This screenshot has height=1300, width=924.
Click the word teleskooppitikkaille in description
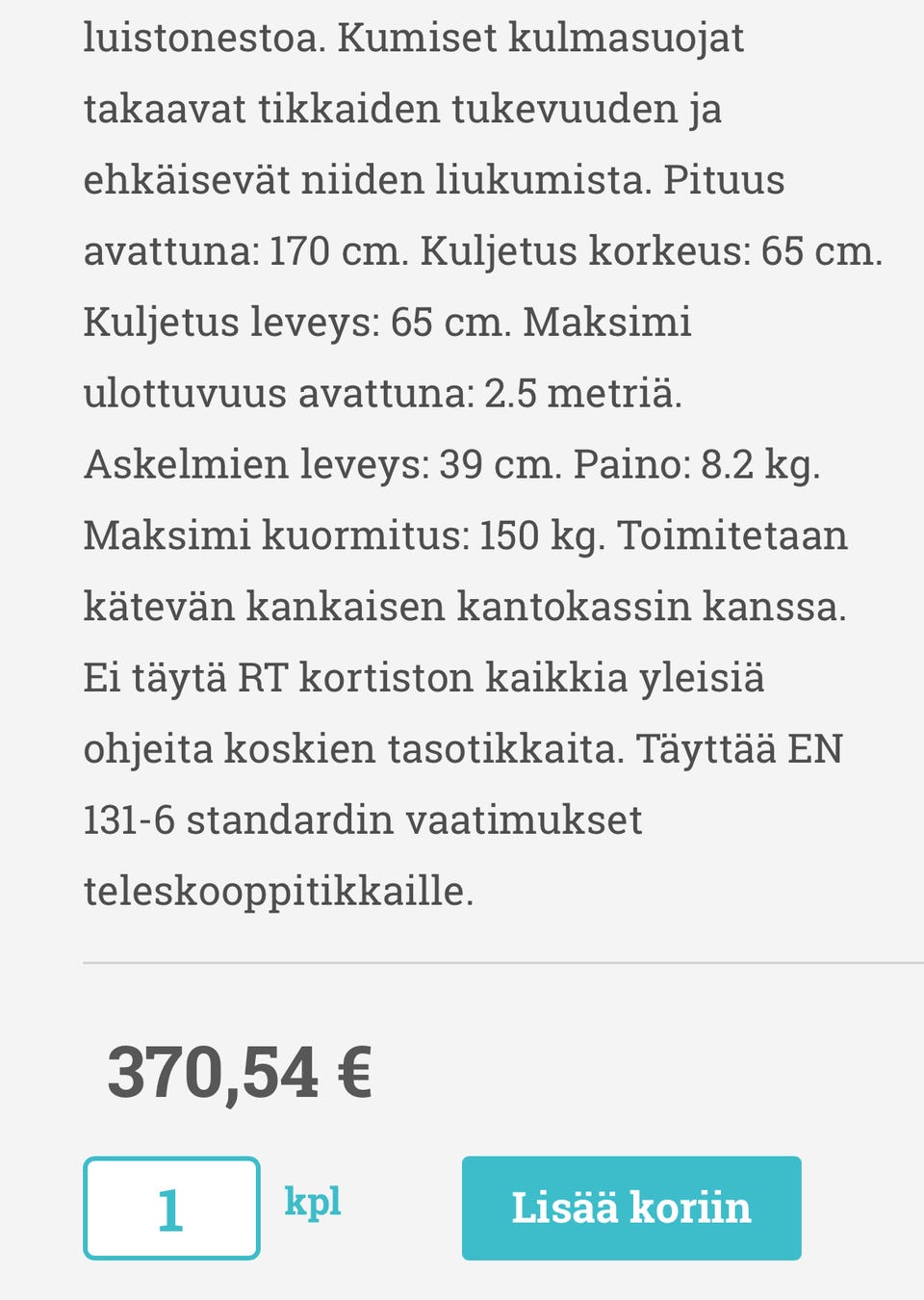click(276, 892)
